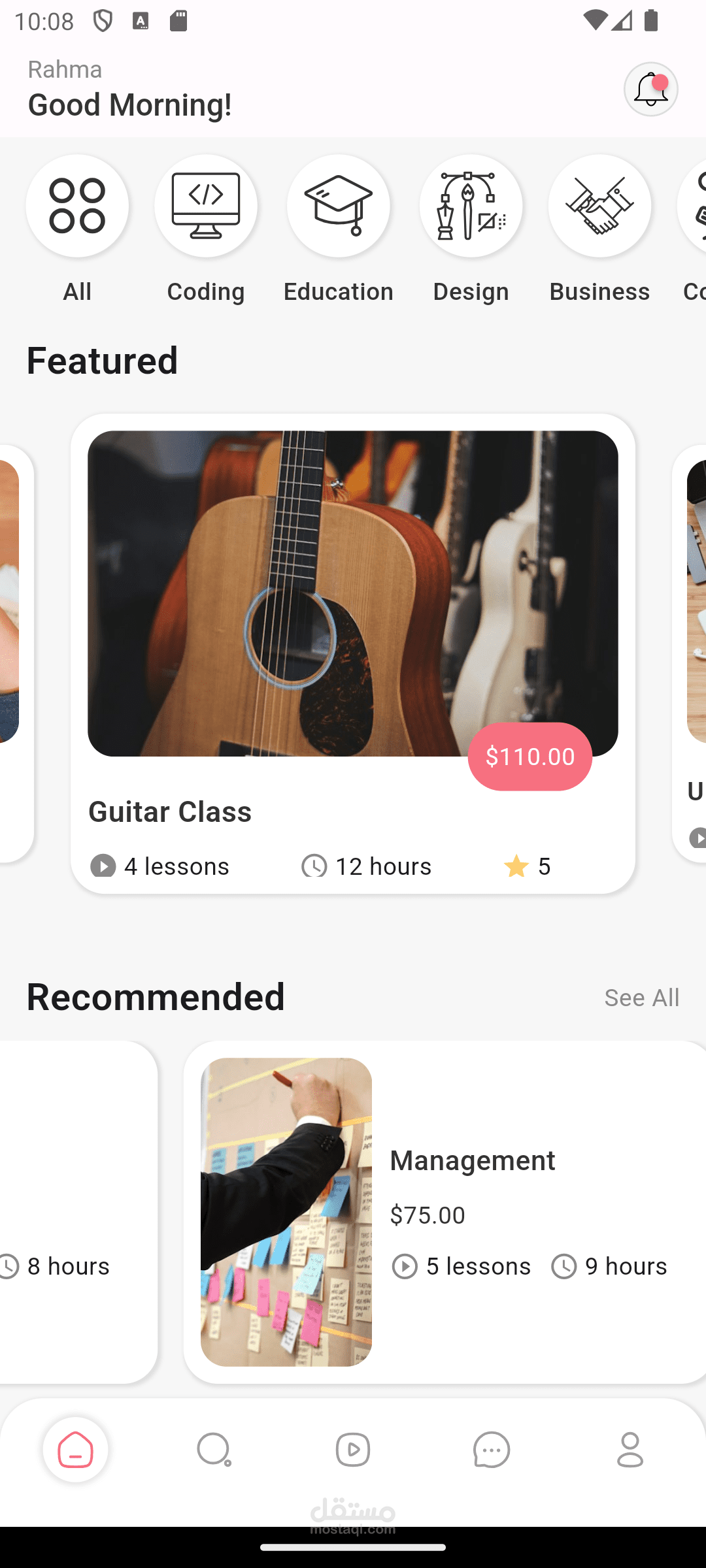706x1568 pixels.
Task: Filter courses by Coding
Action: point(206,206)
